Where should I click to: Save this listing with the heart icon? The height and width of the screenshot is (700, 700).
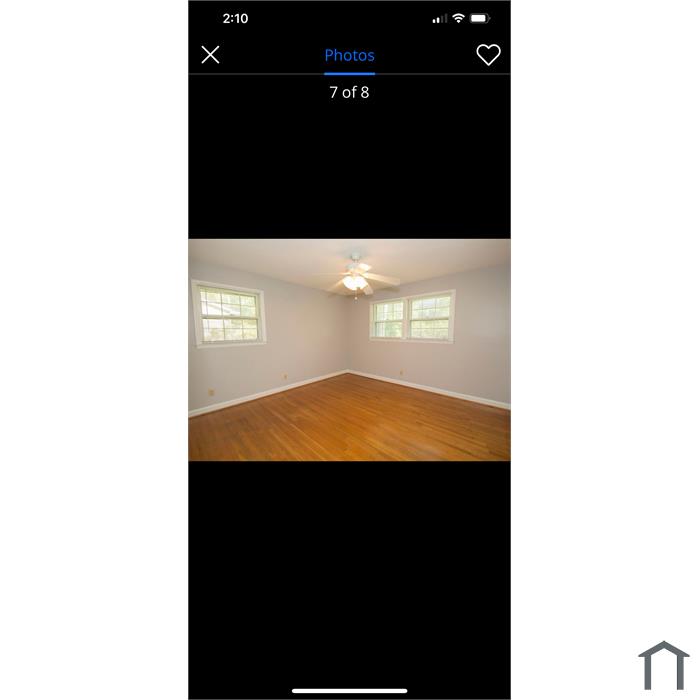click(x=488, y=55)
